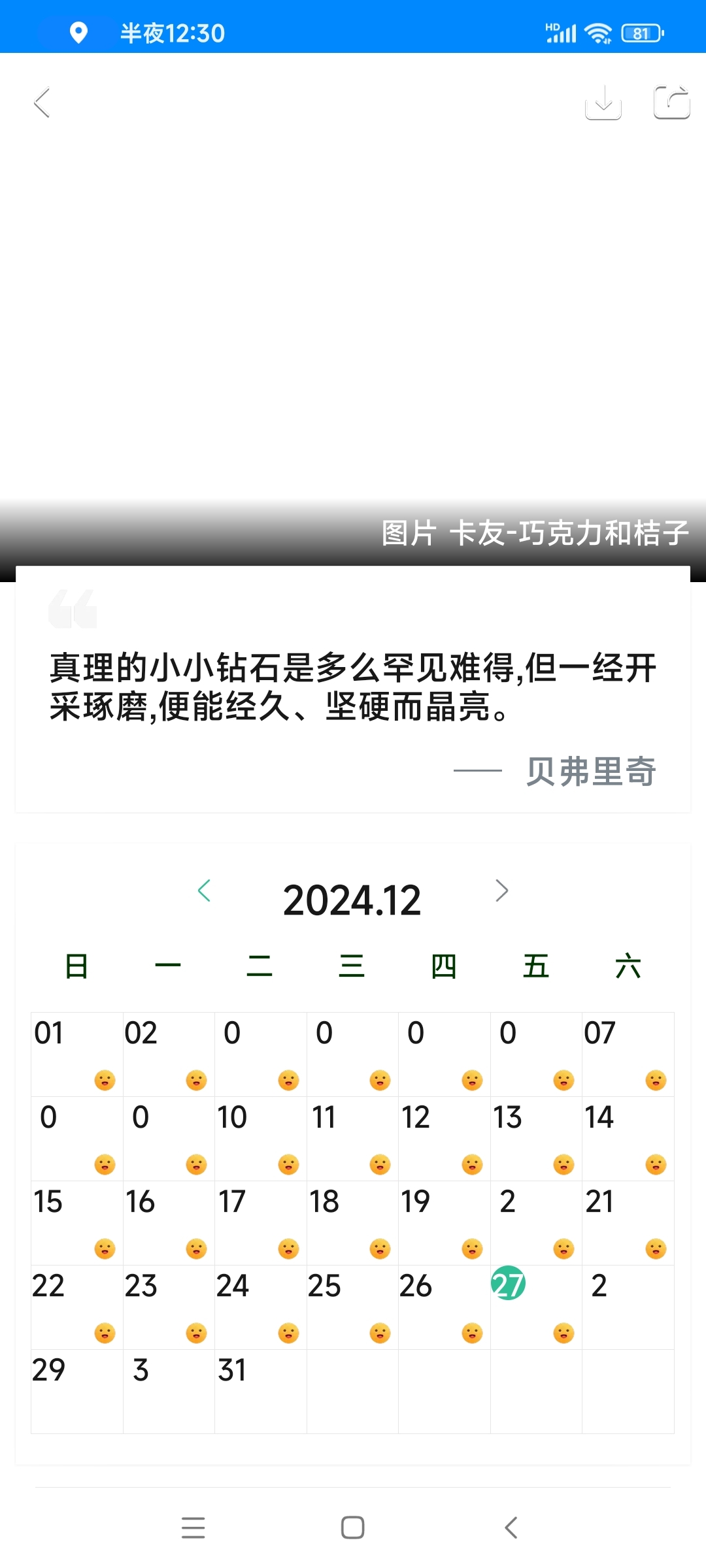Open the entry for day 25
Viewport: 706px width, 1568px height.
coord(352,1307)
